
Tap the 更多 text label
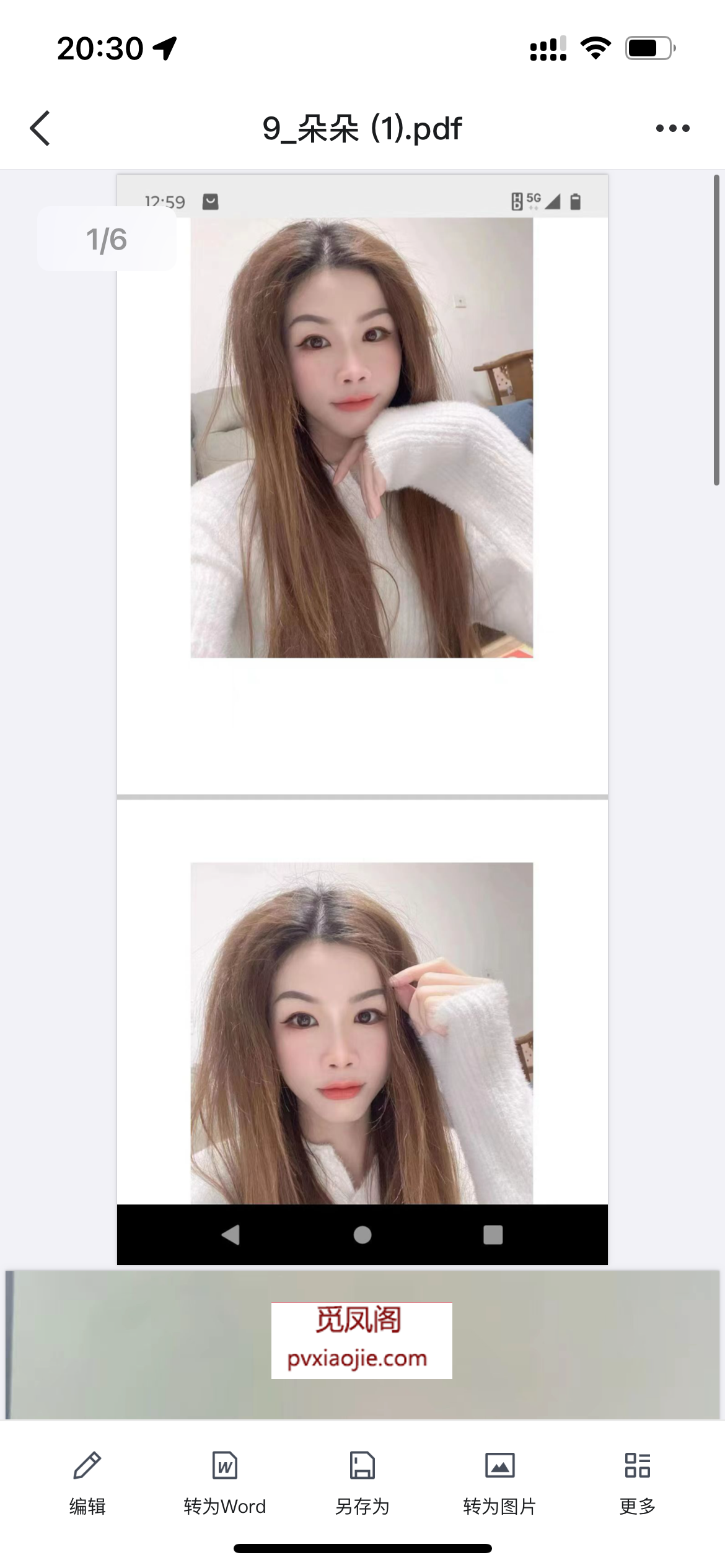click(637, 1510)
